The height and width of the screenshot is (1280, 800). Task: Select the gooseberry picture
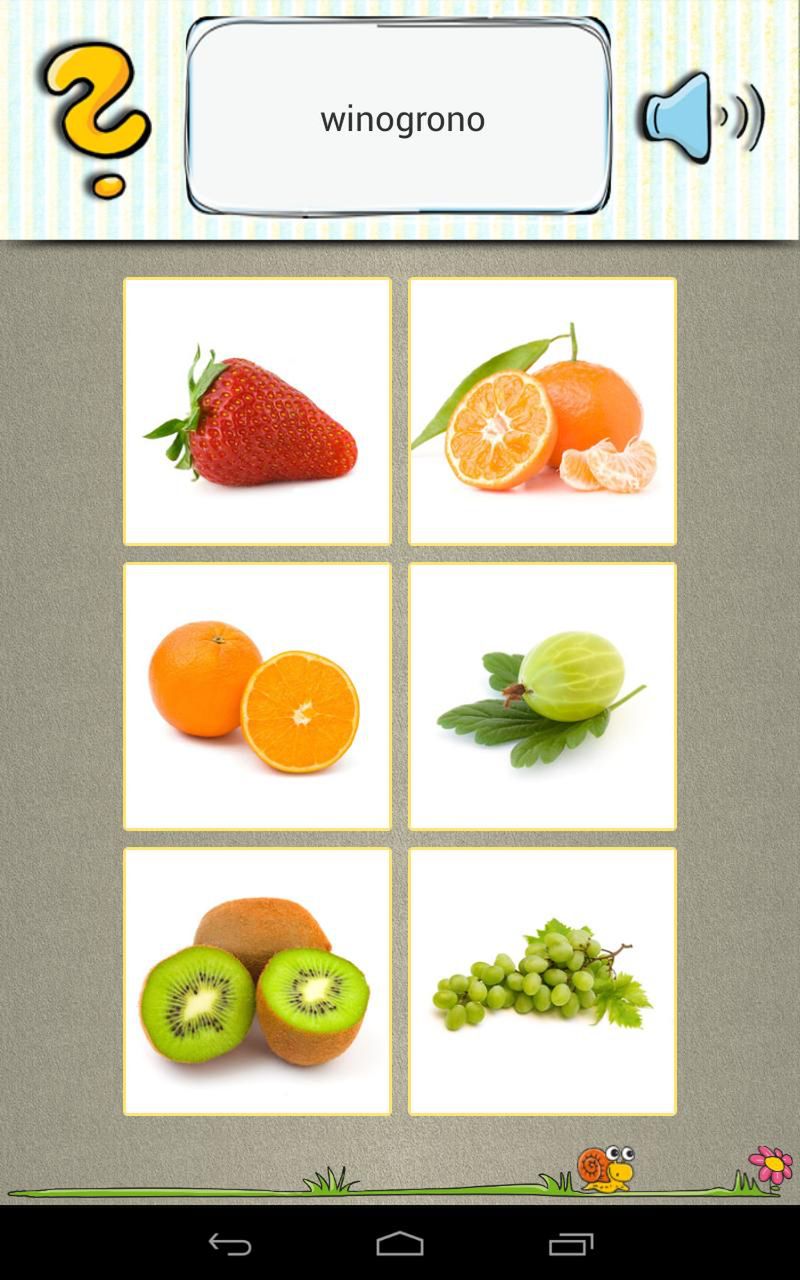coord(542,696)
